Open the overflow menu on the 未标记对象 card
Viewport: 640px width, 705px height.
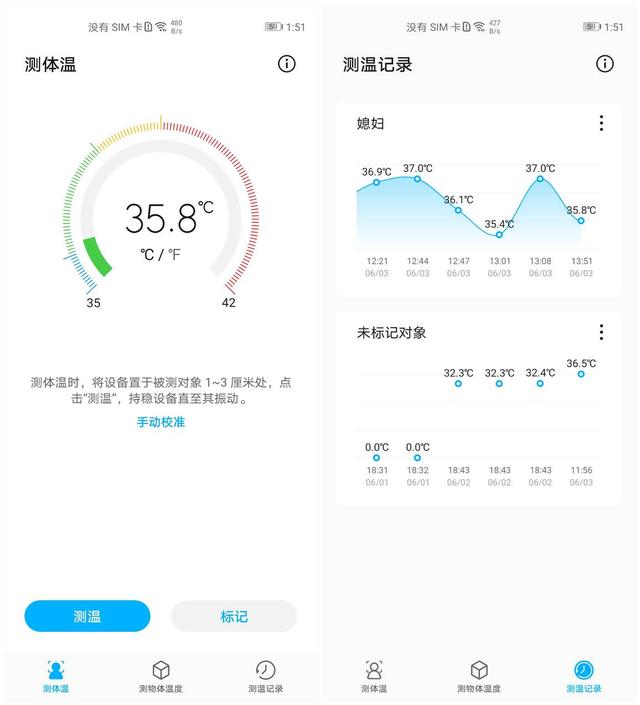601,332
